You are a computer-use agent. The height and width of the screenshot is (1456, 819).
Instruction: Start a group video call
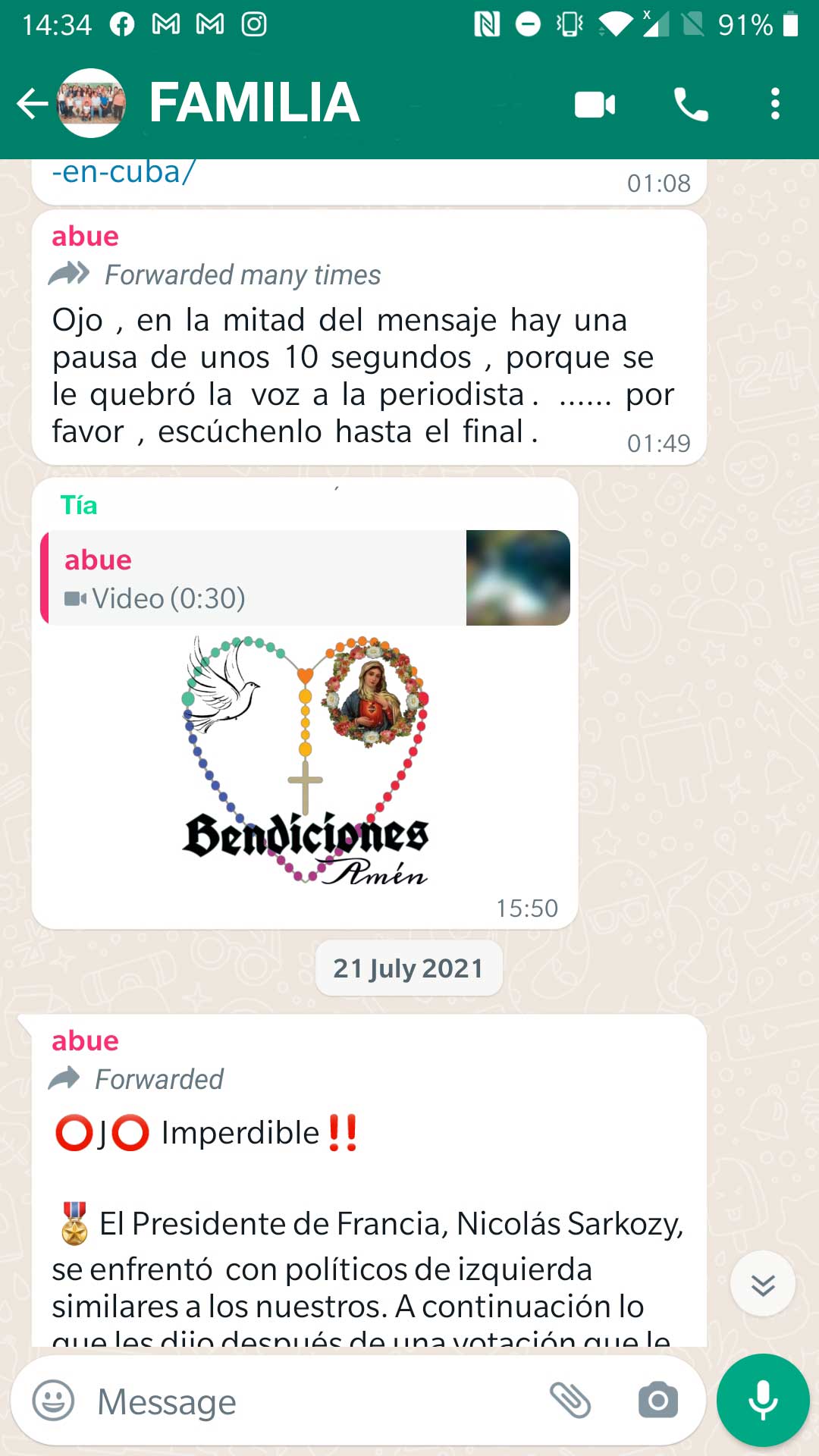pos(595,105)
